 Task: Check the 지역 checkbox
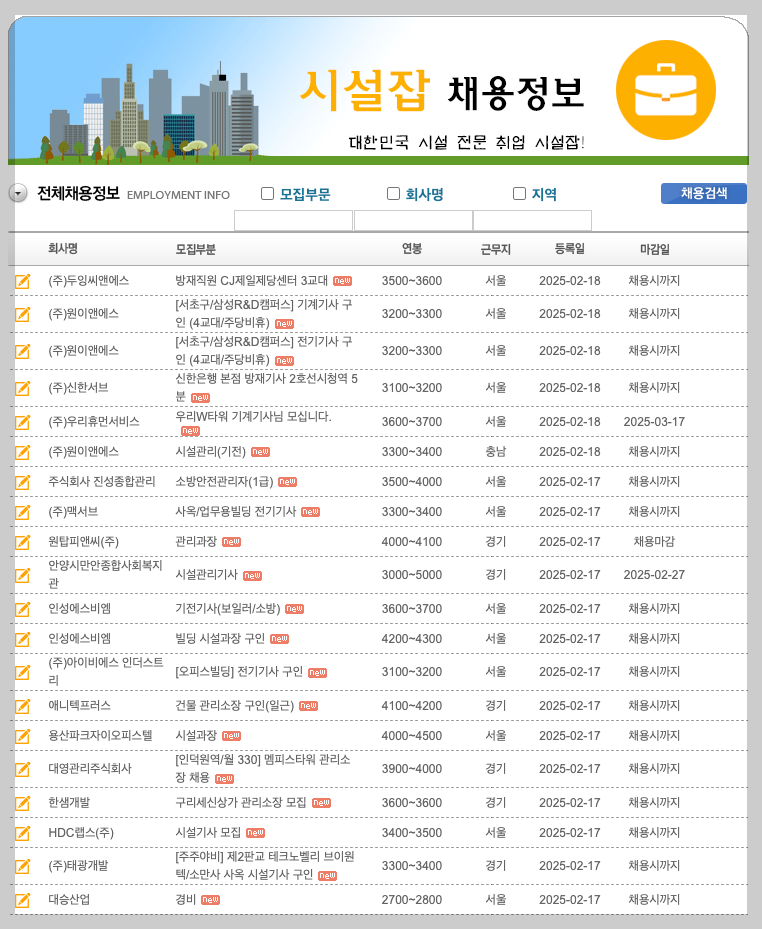[519, 193]
